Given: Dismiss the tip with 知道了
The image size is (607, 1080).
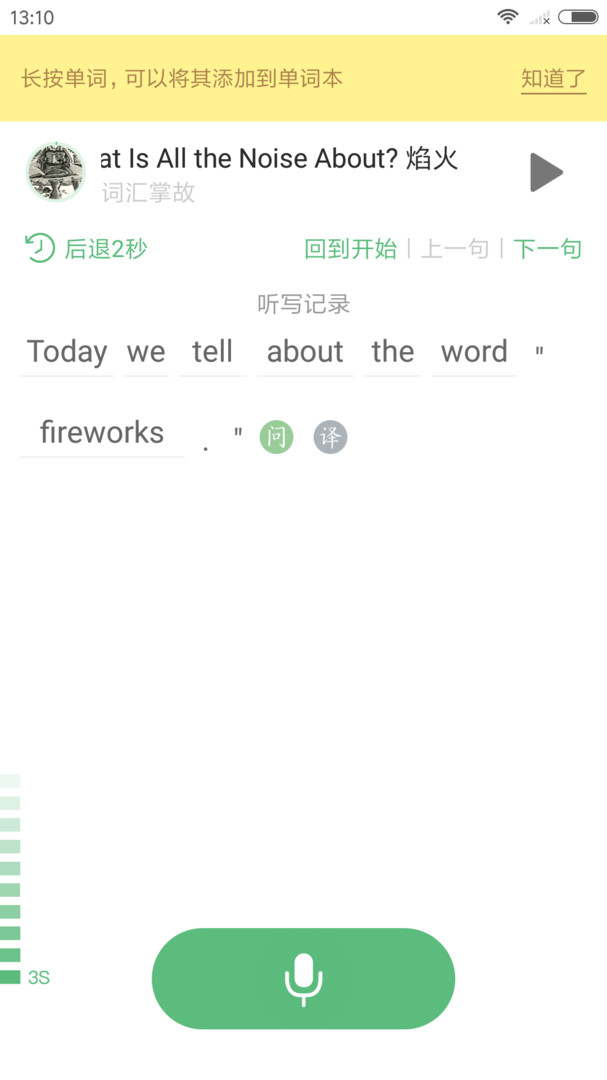Looking at the screenshot, I should [553, 79].
